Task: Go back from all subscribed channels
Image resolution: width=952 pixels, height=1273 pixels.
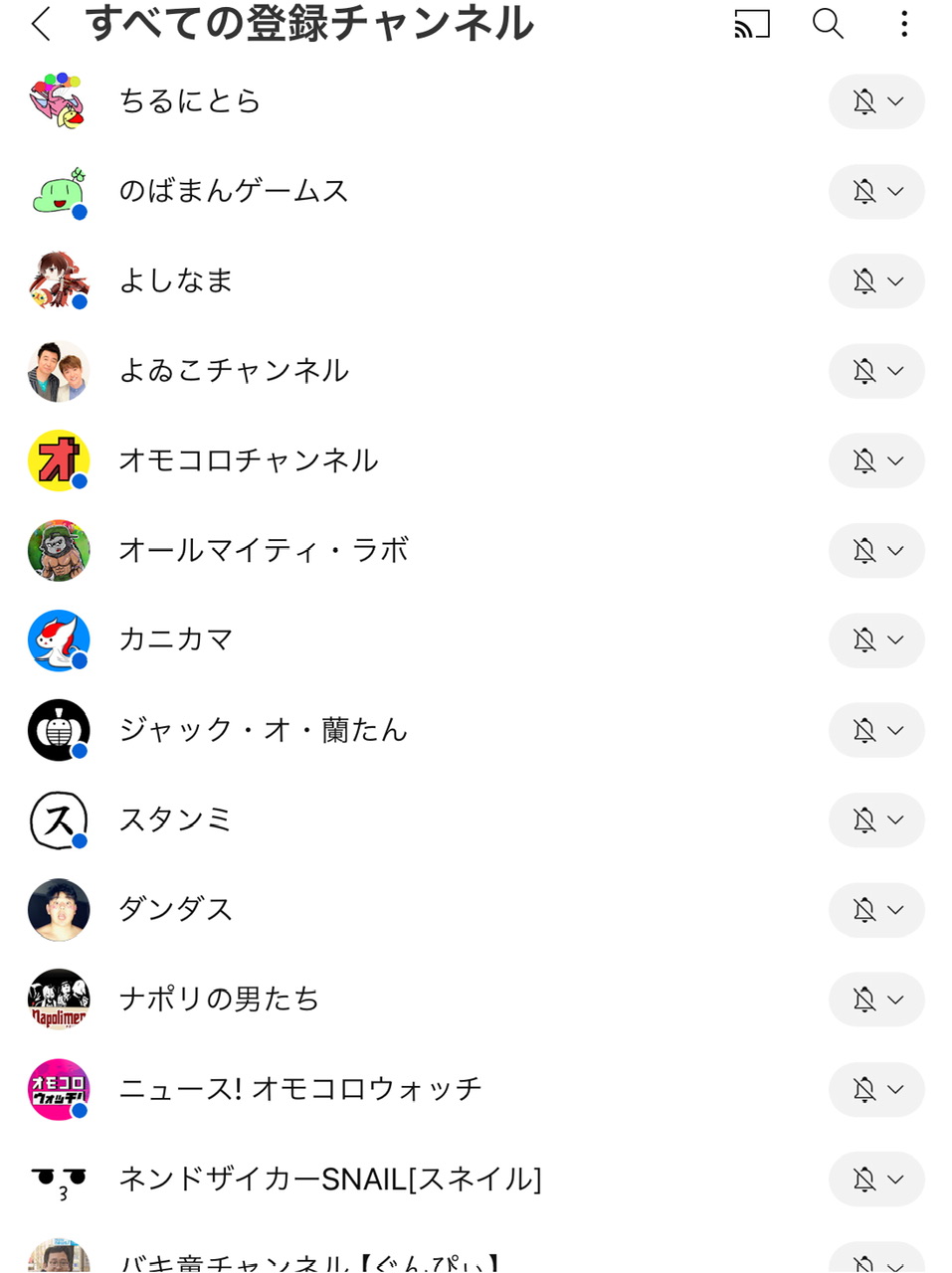Action: [41, 24]
